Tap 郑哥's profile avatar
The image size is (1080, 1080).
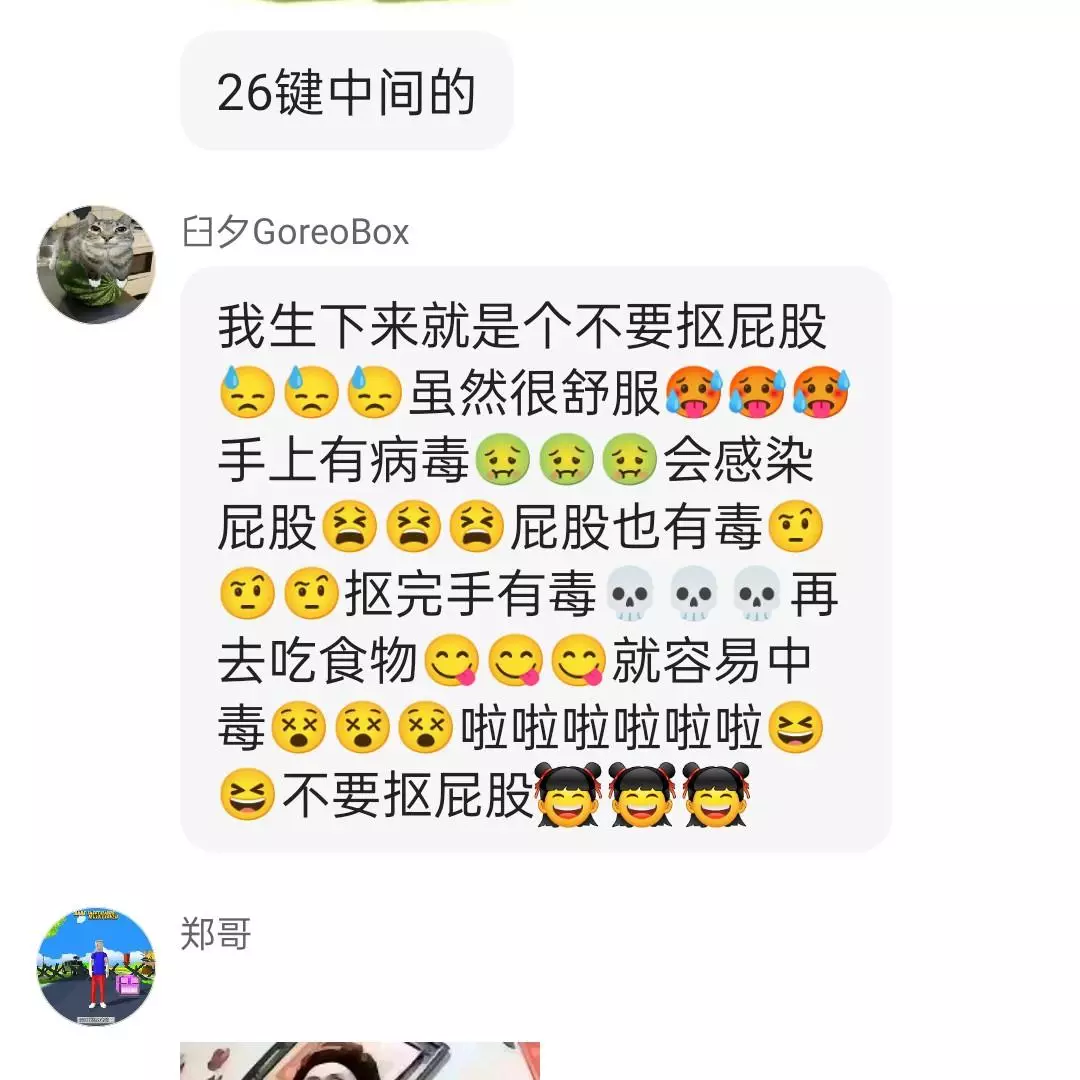96,967
